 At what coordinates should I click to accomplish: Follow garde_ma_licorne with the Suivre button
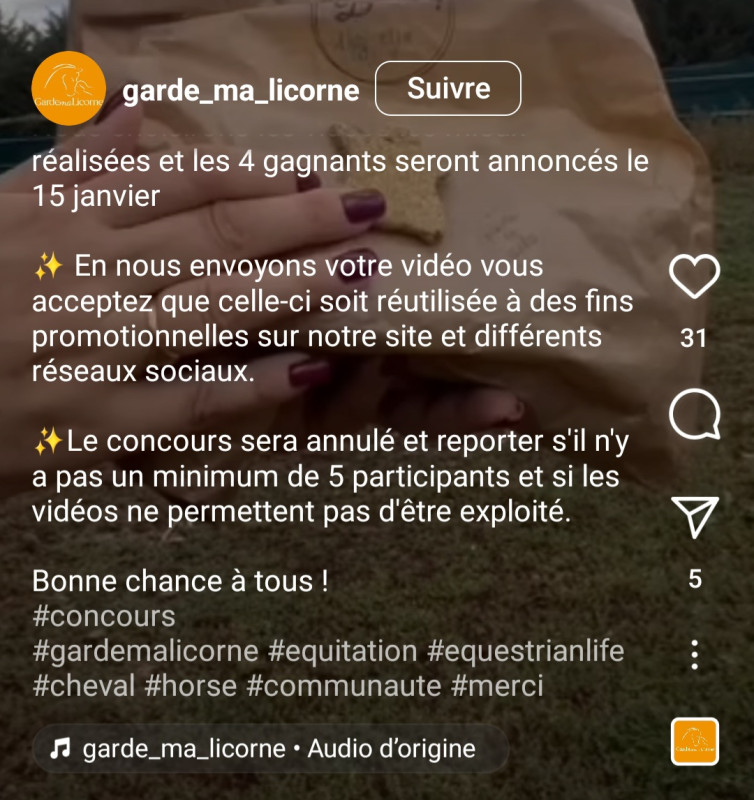pyautogui.click(x=447, y=88)
